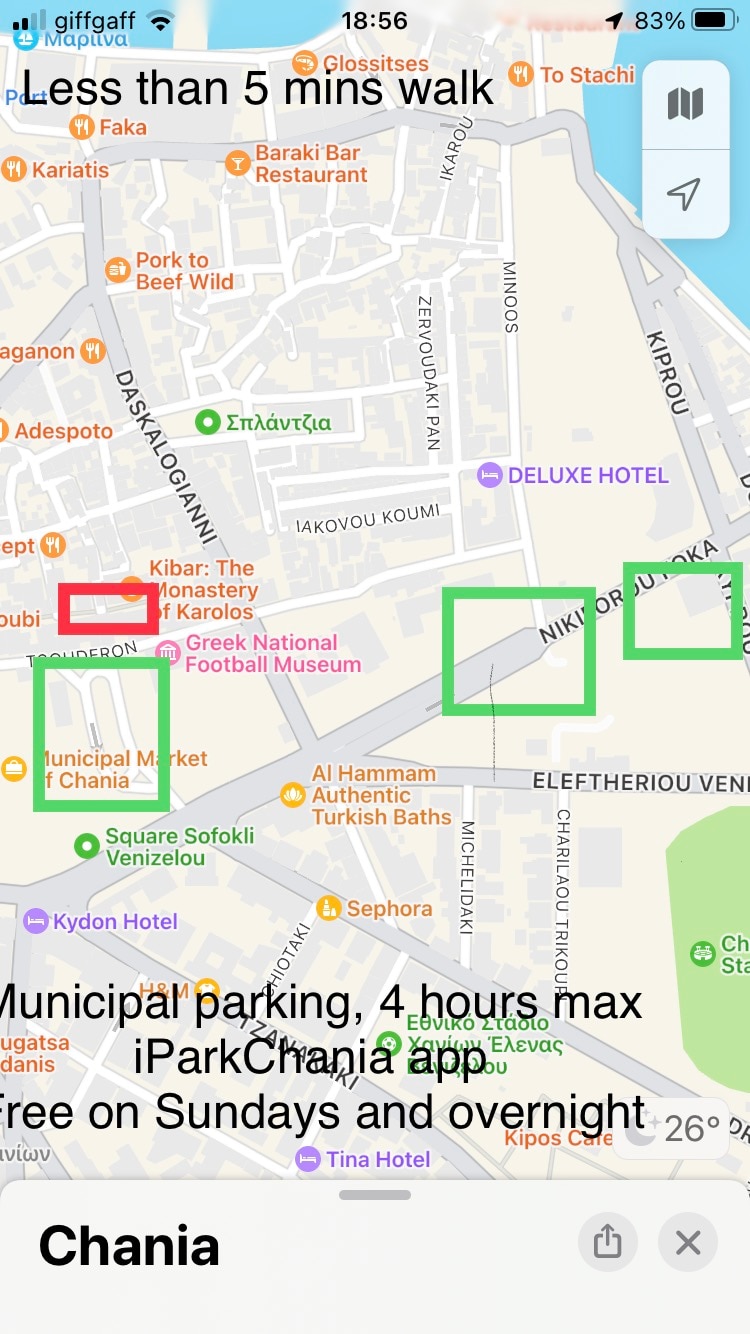
Task: Open the DELUXE HOTEL map pin
Action: click(x=489, y=475)
